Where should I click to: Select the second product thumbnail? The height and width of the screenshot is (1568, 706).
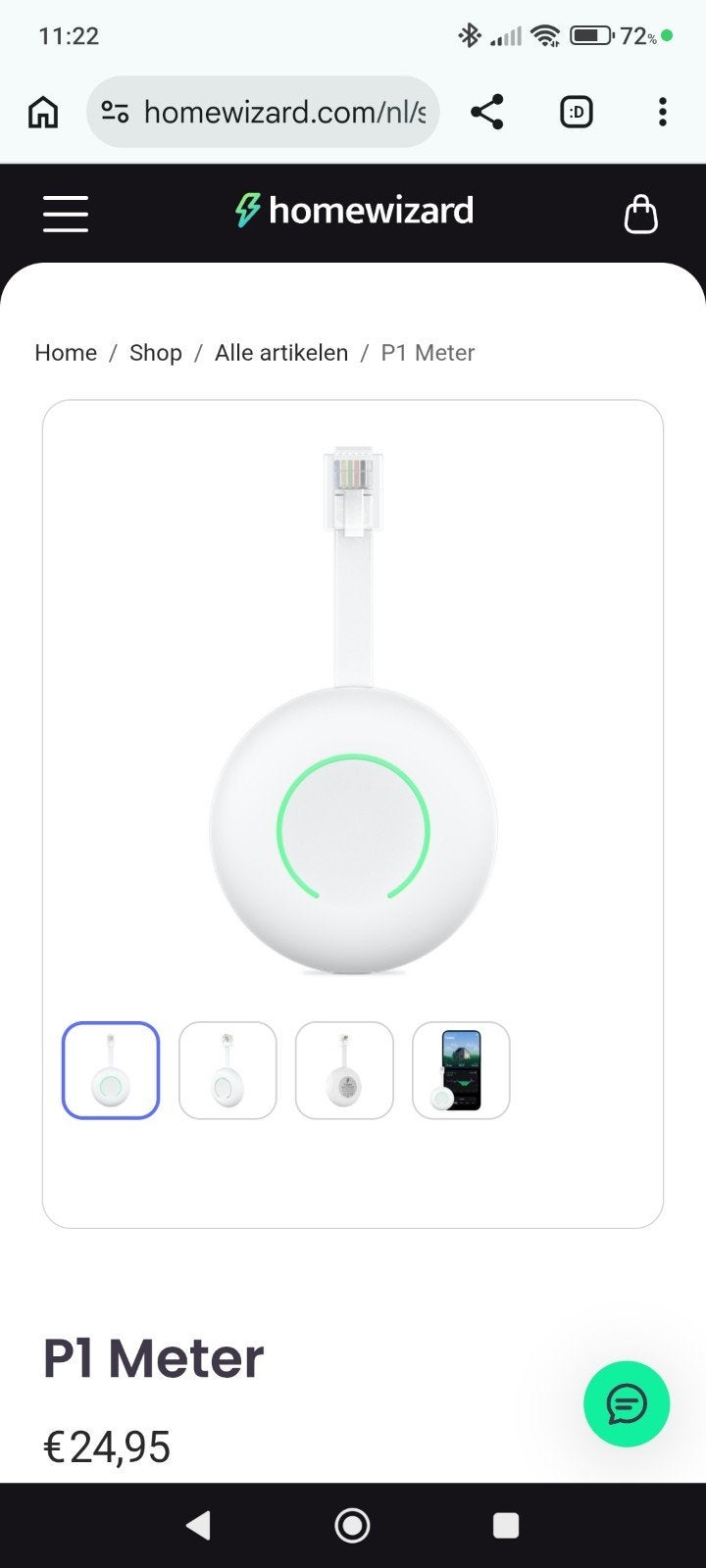[x=227, y=1070]
